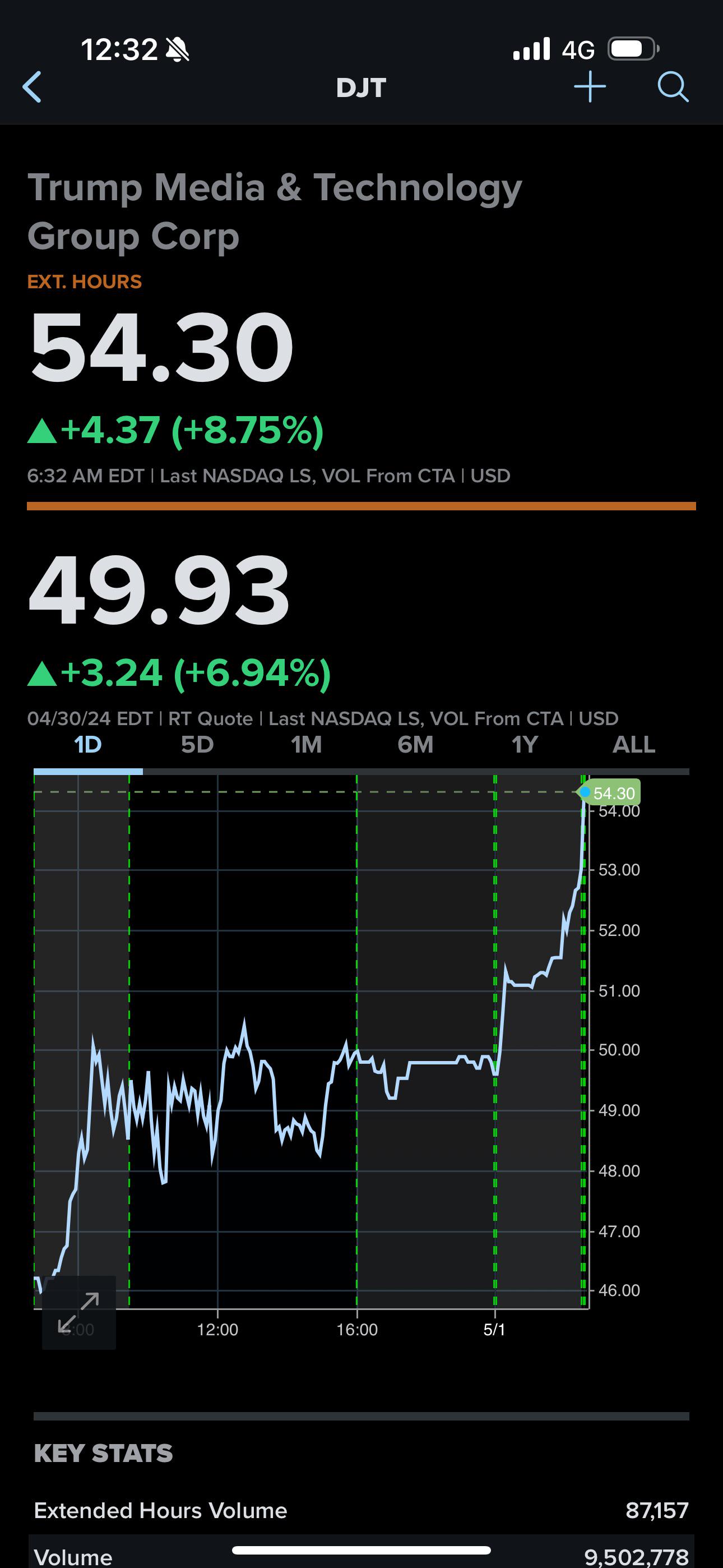Tap the 54.30 price flag on the chart

tap(610, 792)
